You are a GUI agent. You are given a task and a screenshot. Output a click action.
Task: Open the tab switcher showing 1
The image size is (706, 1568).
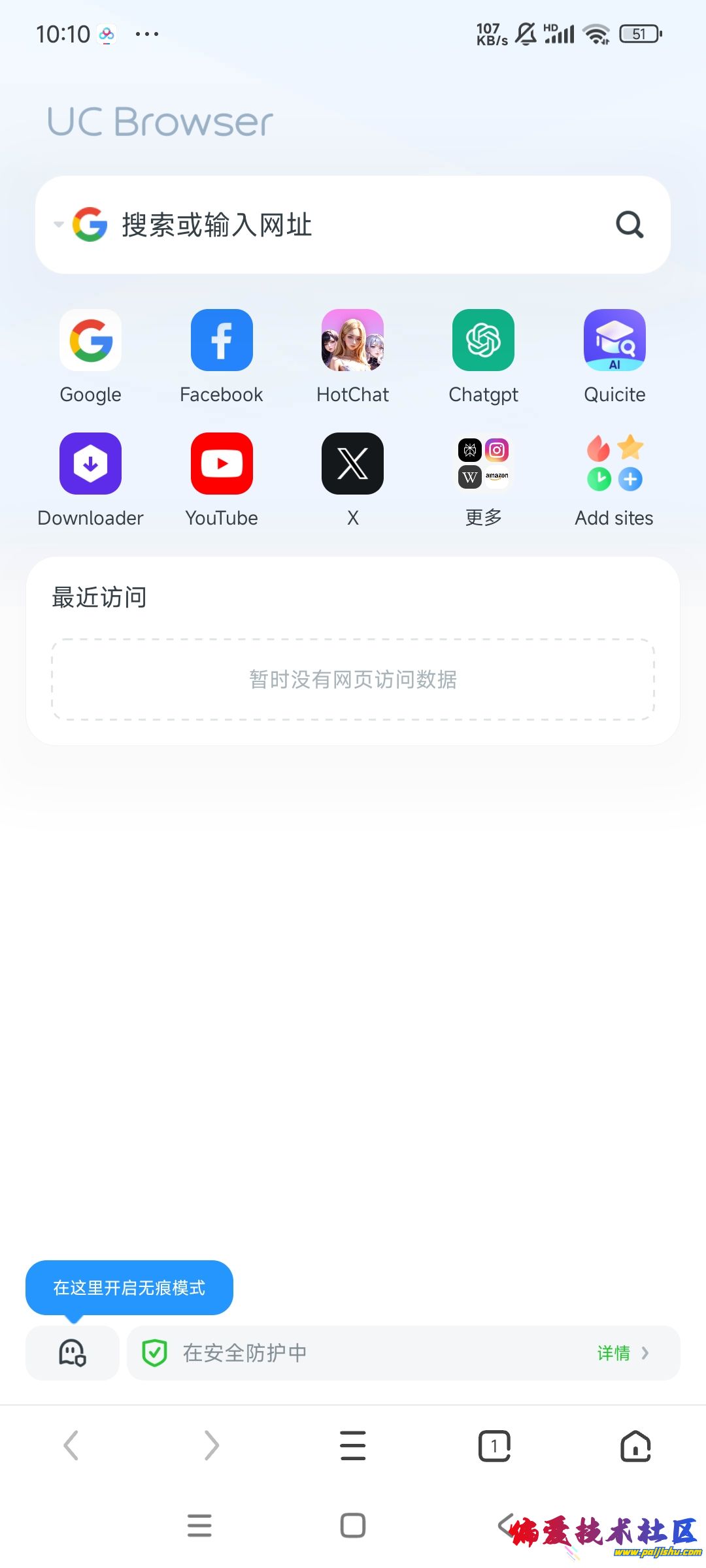point(494,1445)
